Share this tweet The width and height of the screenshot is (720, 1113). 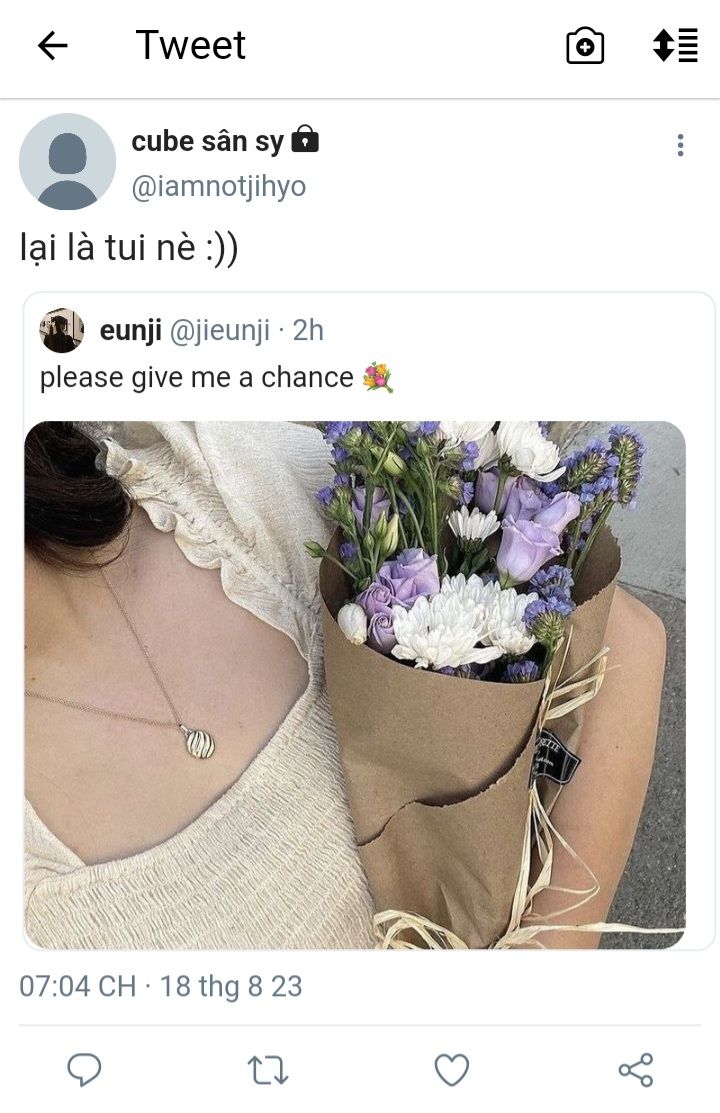(x=636, y=1070)
